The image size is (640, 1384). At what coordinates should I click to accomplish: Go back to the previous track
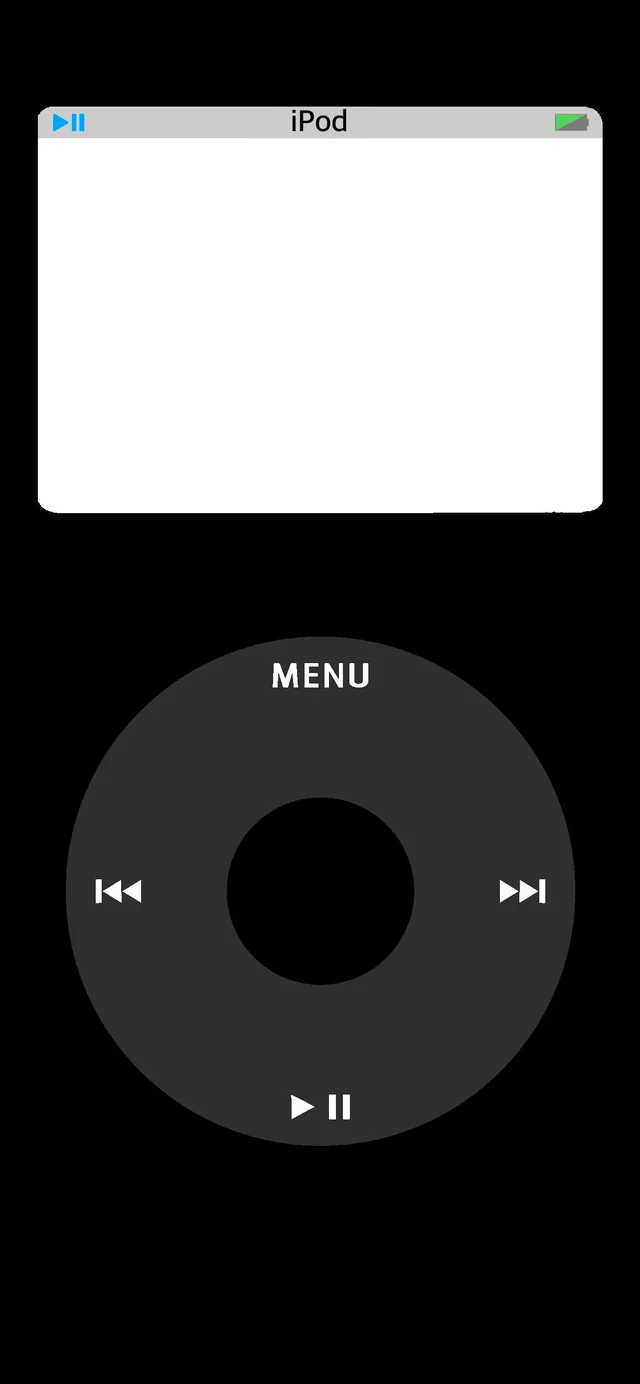click(x=118, y=891)
